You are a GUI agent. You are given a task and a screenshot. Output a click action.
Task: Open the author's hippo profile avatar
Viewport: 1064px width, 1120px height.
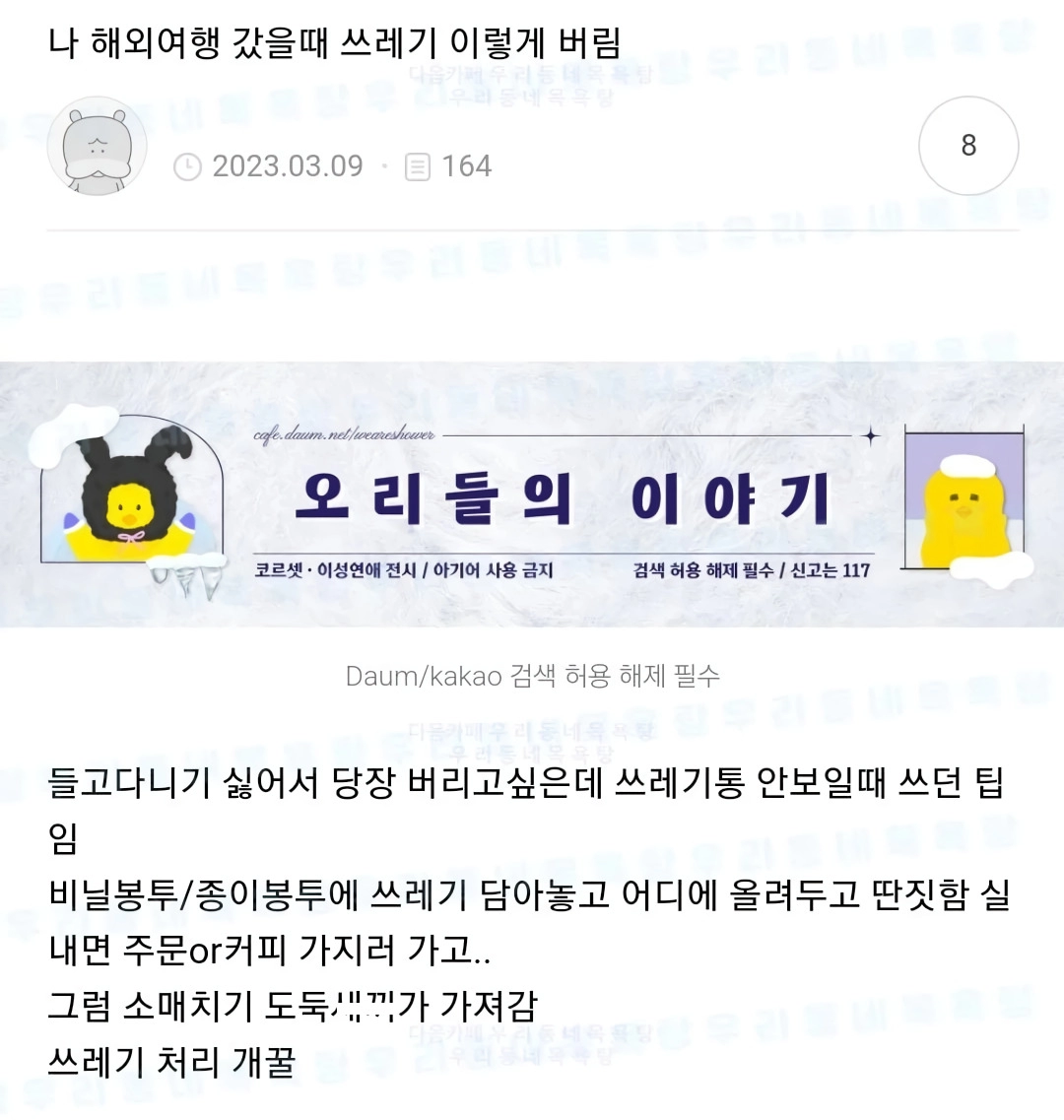coord(97,147)
